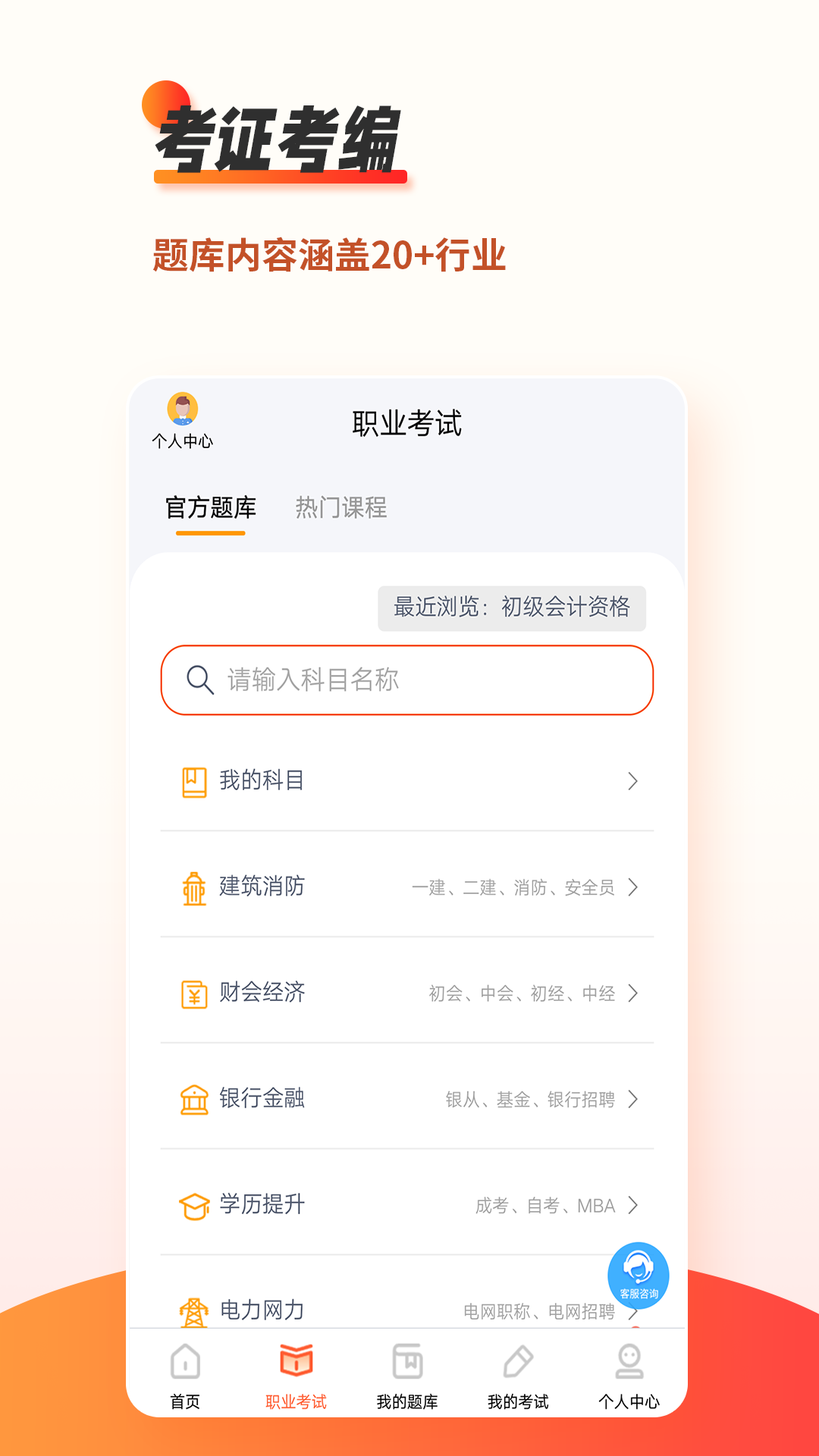This screenshot has height=1456, width=819.
Task: Open recently viewed 初级会计资格
Action: coord(511,608)
